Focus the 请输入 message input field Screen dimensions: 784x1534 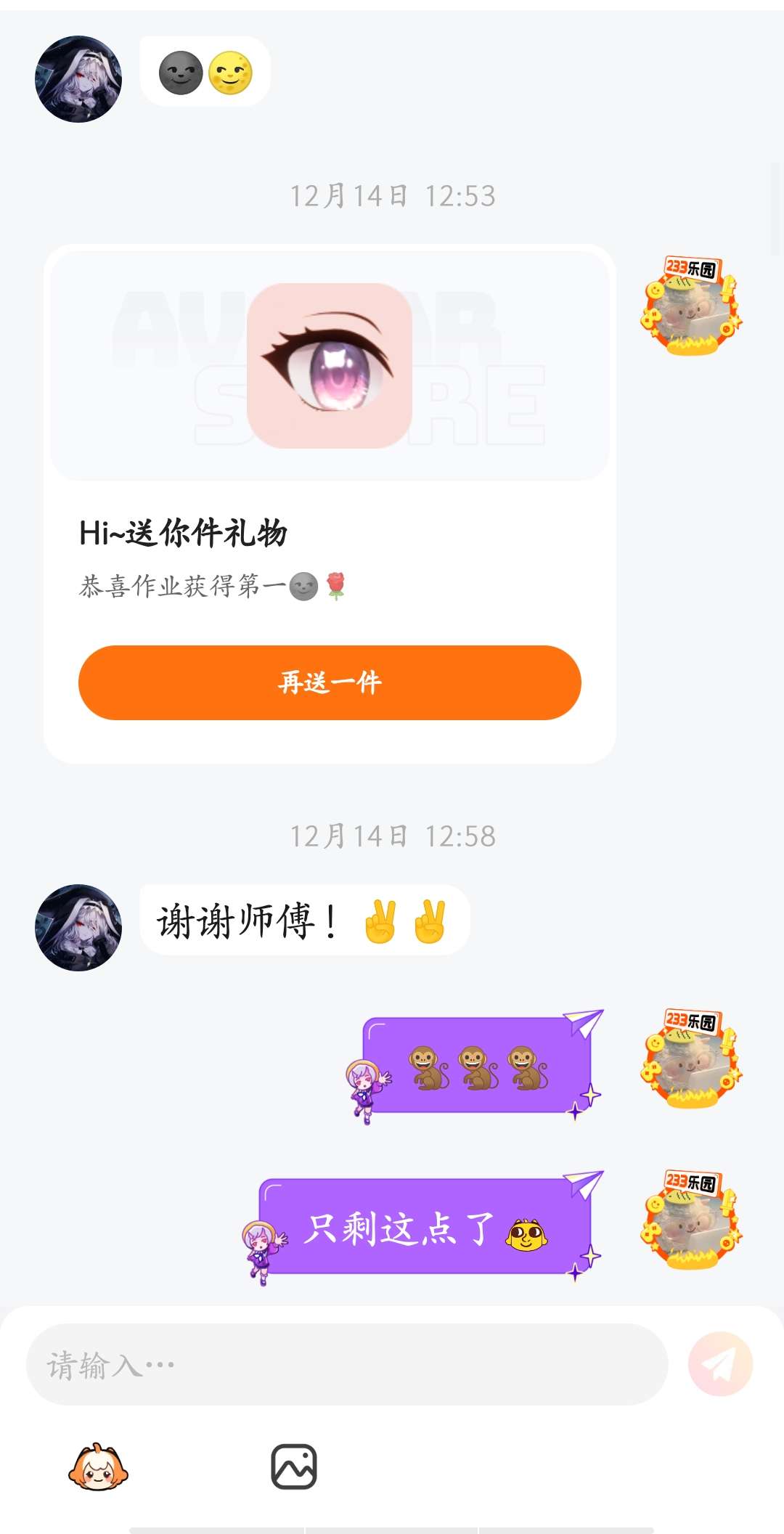[x=347, y=1364]
